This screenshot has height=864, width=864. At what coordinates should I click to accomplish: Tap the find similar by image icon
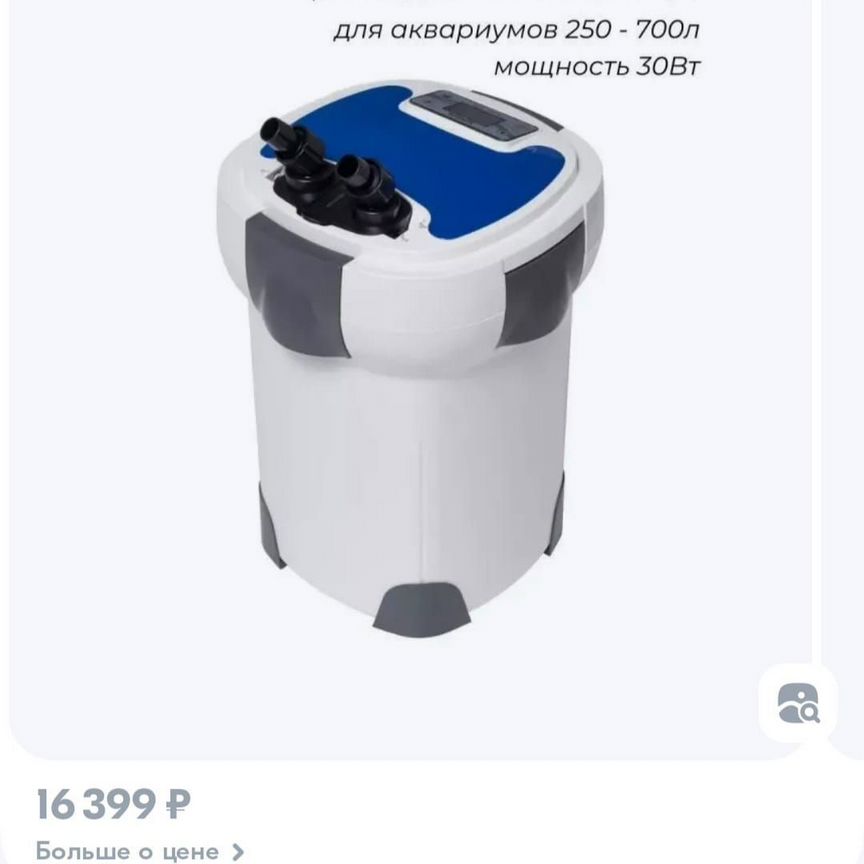(798, 703)
